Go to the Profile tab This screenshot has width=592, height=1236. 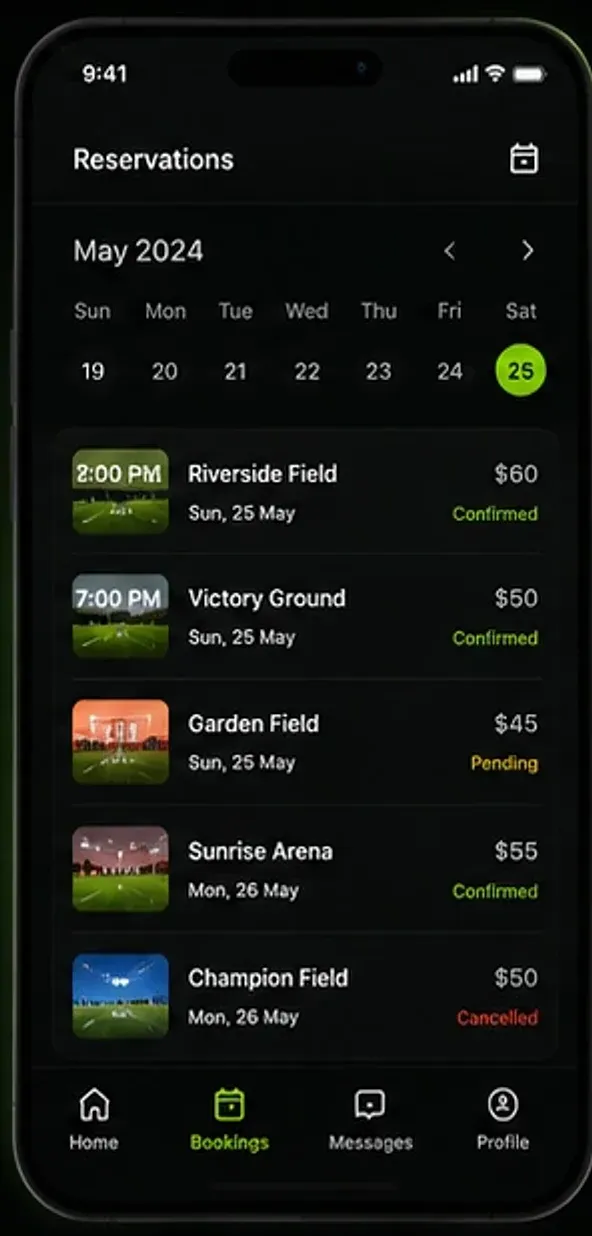coord(503,1119)
